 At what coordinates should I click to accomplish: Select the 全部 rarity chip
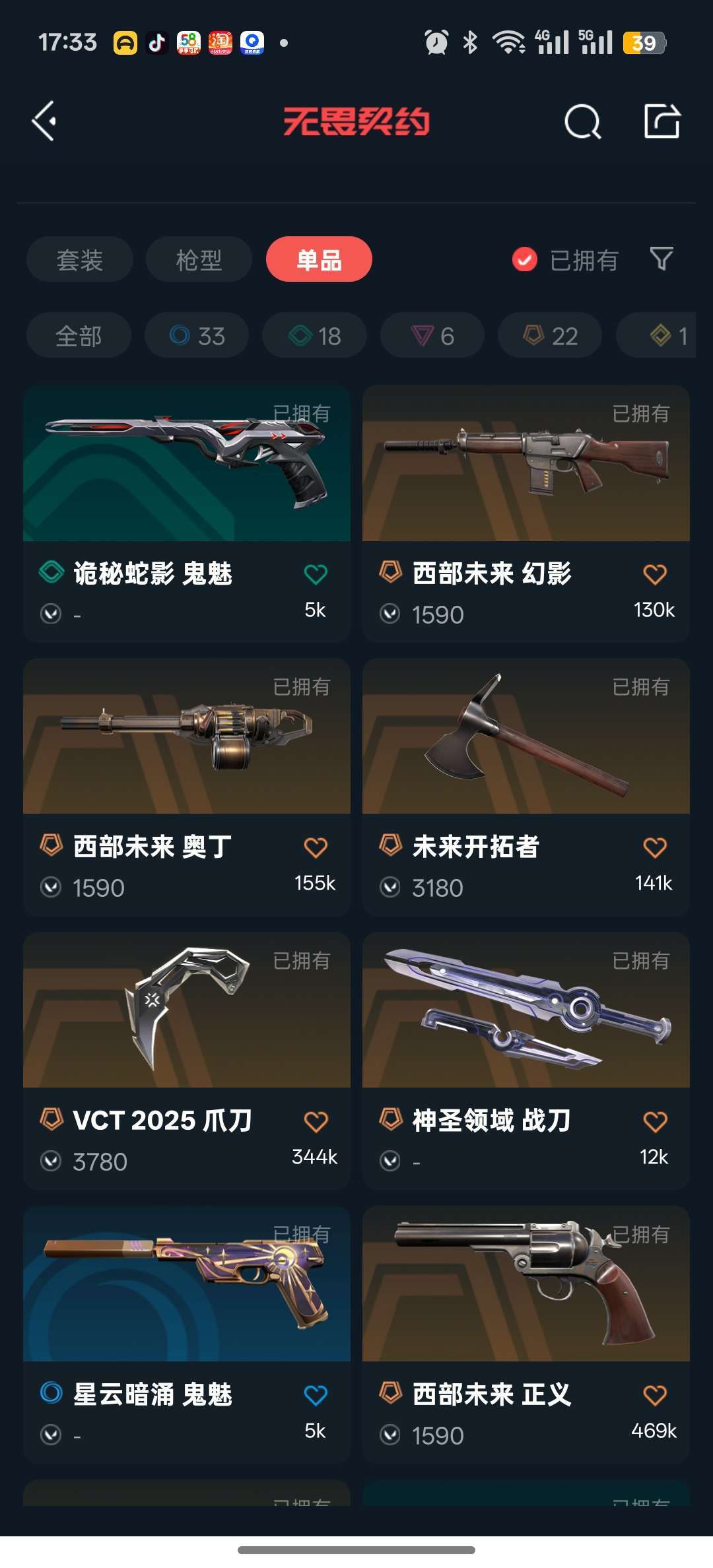[x=79, y=335]
